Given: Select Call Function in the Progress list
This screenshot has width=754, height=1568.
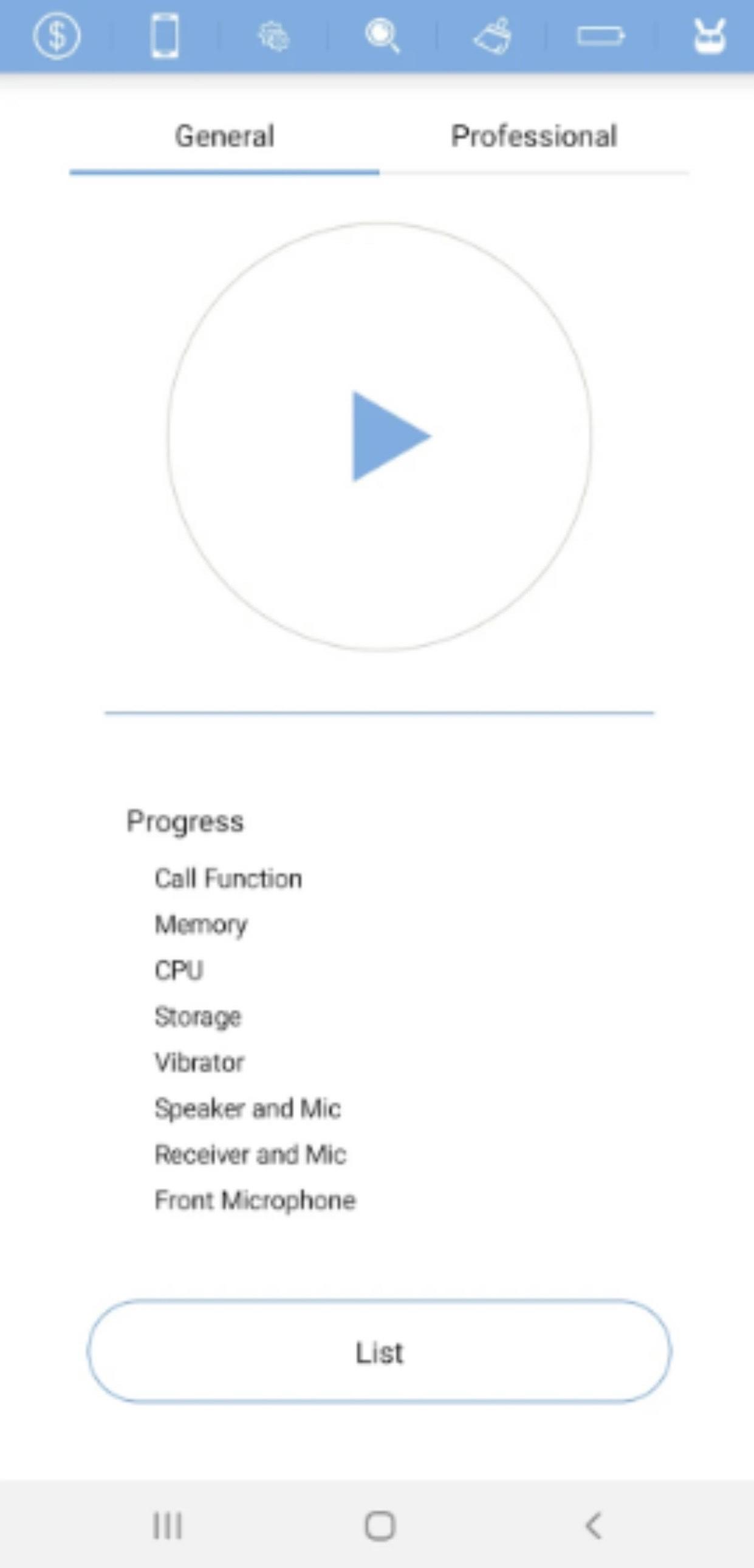Looking at the screenshot, I should (228, 878).
